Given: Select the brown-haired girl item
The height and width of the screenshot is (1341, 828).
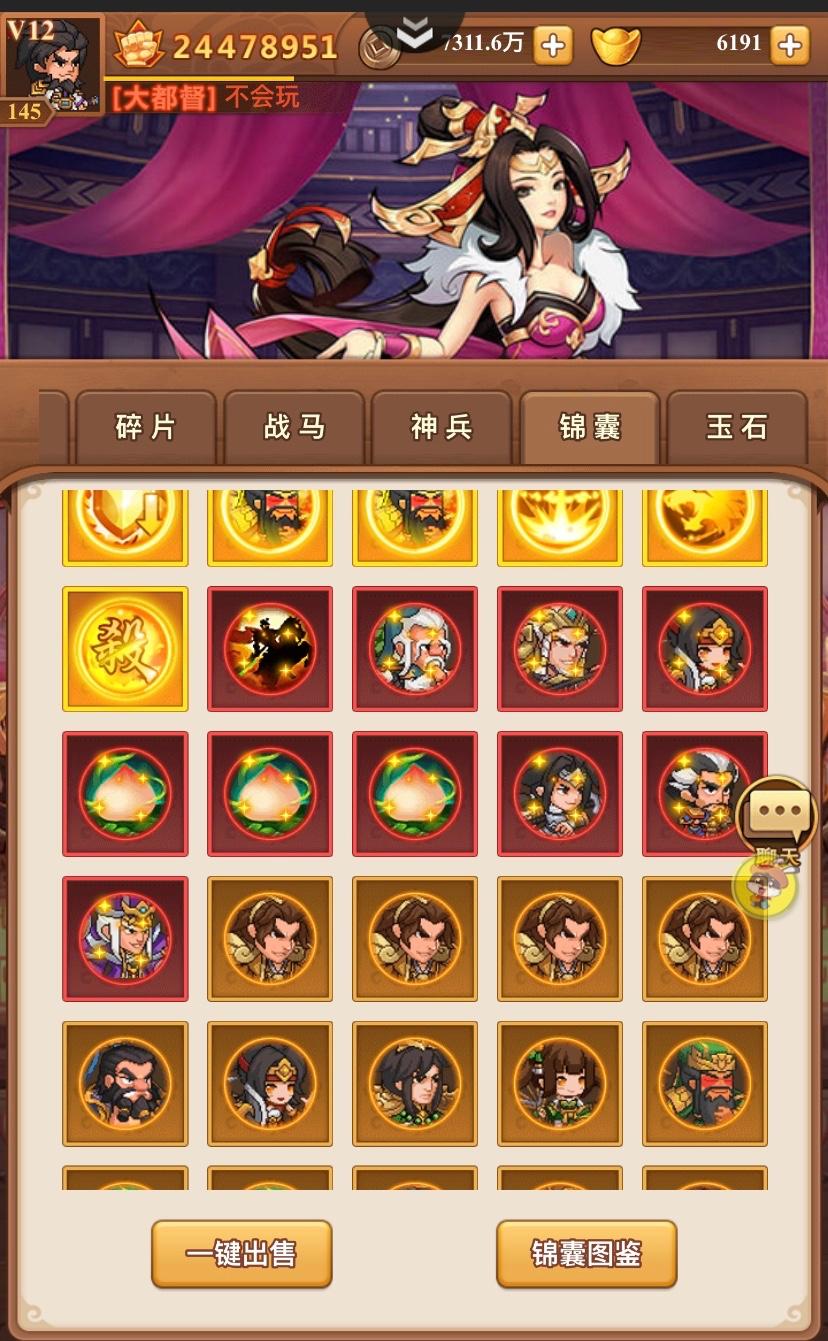Looking at the screenshot, I should [560, 1084].
